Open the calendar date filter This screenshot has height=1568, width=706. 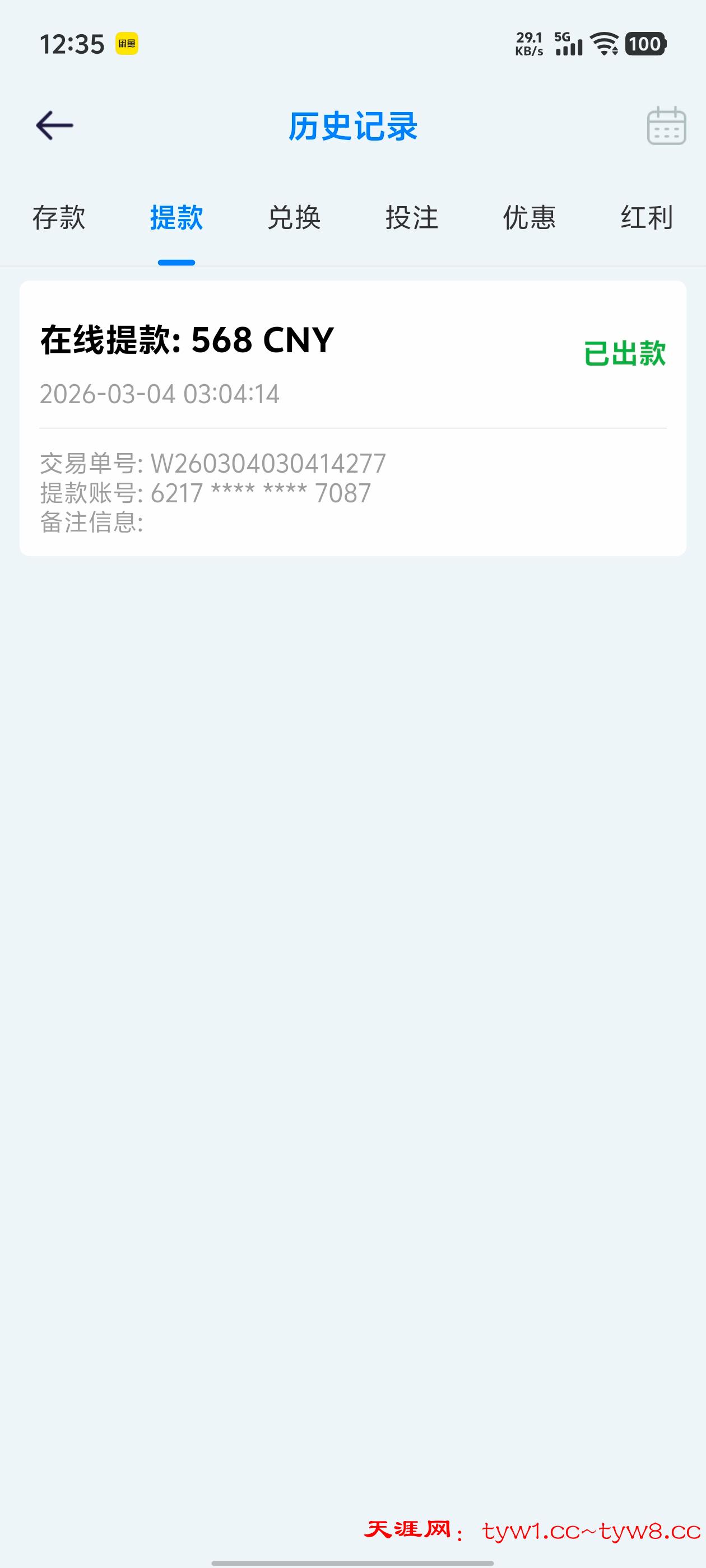(x=666, y=126)
